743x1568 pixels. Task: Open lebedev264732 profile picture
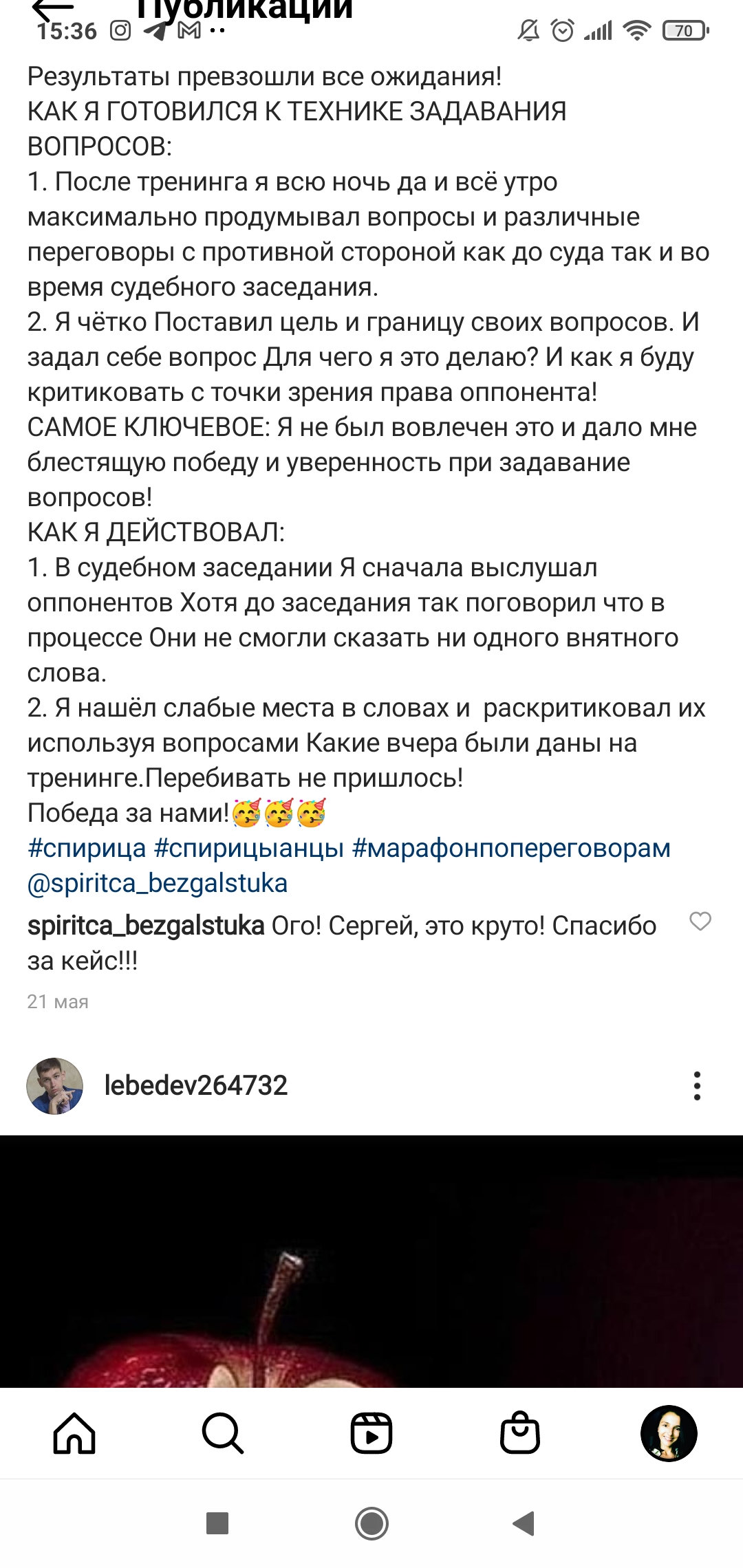[x=55, y=1086]
